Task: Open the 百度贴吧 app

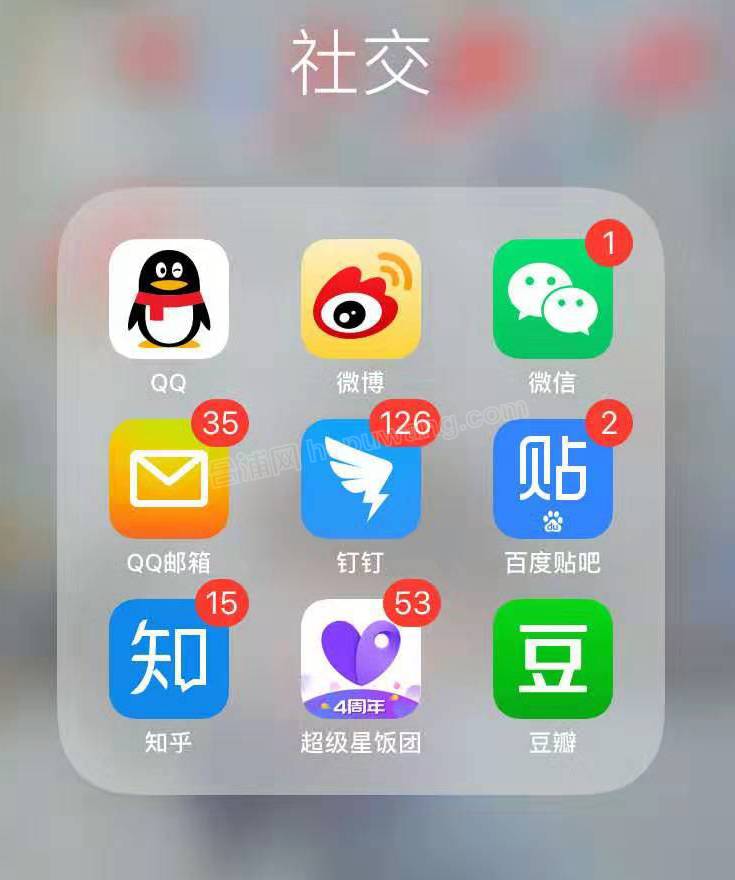Action: coord(553,479)
